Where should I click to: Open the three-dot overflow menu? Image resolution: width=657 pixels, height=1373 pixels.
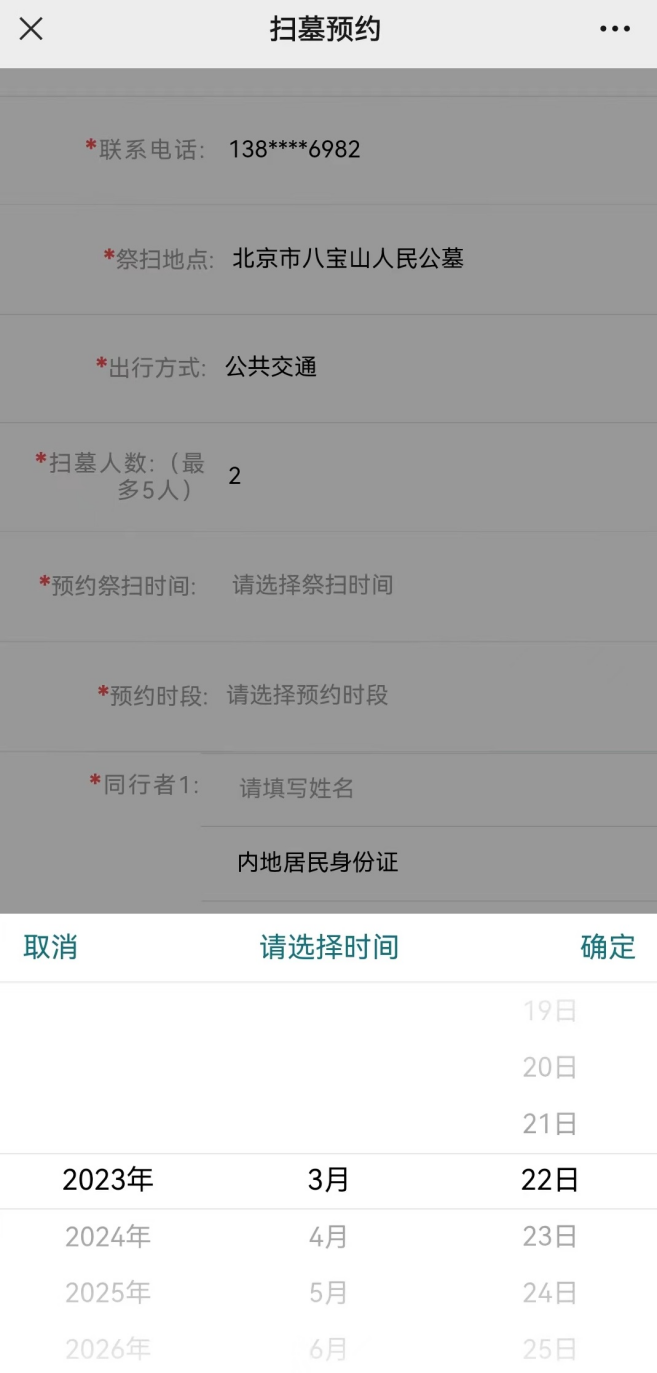(x=614, y=29)
